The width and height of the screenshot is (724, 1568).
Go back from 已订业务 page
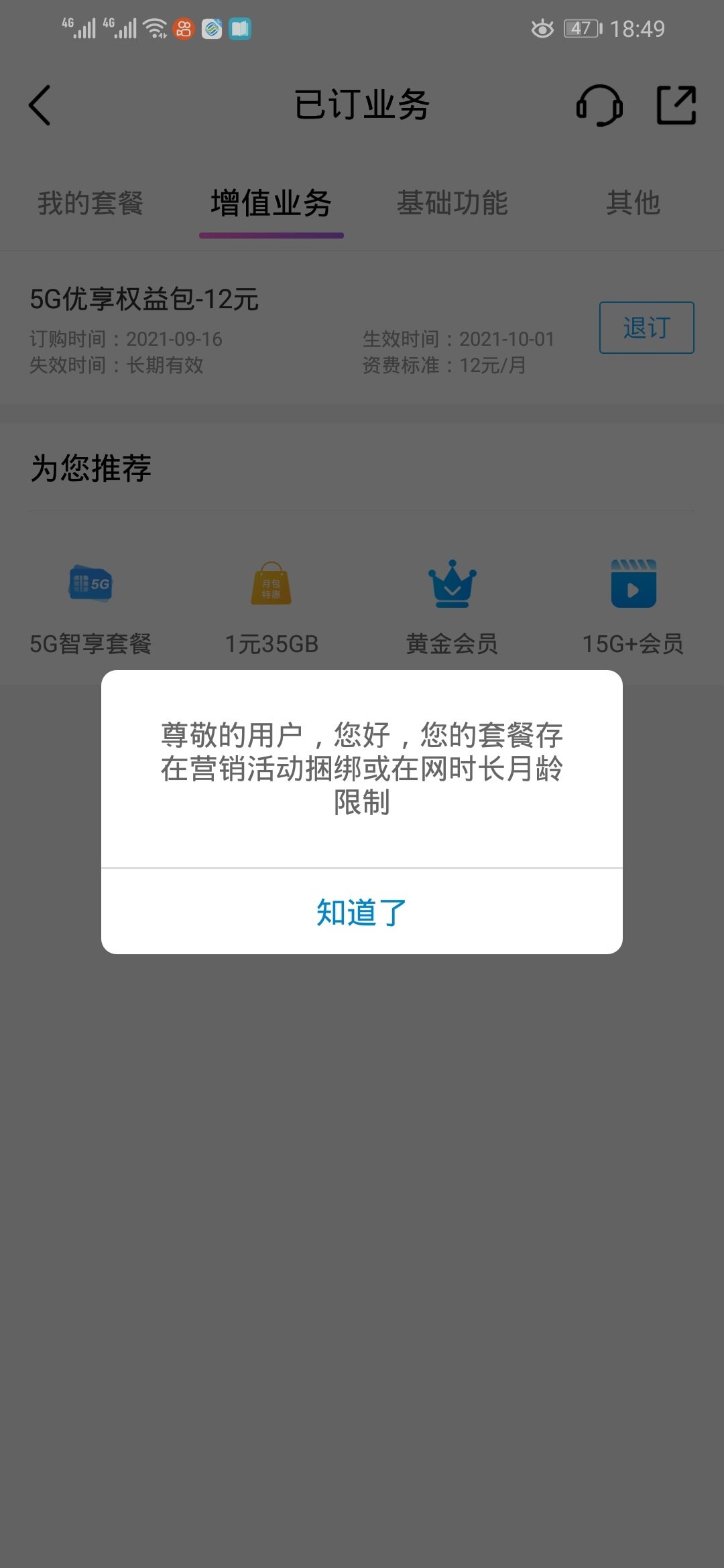(x=40, y=105)
